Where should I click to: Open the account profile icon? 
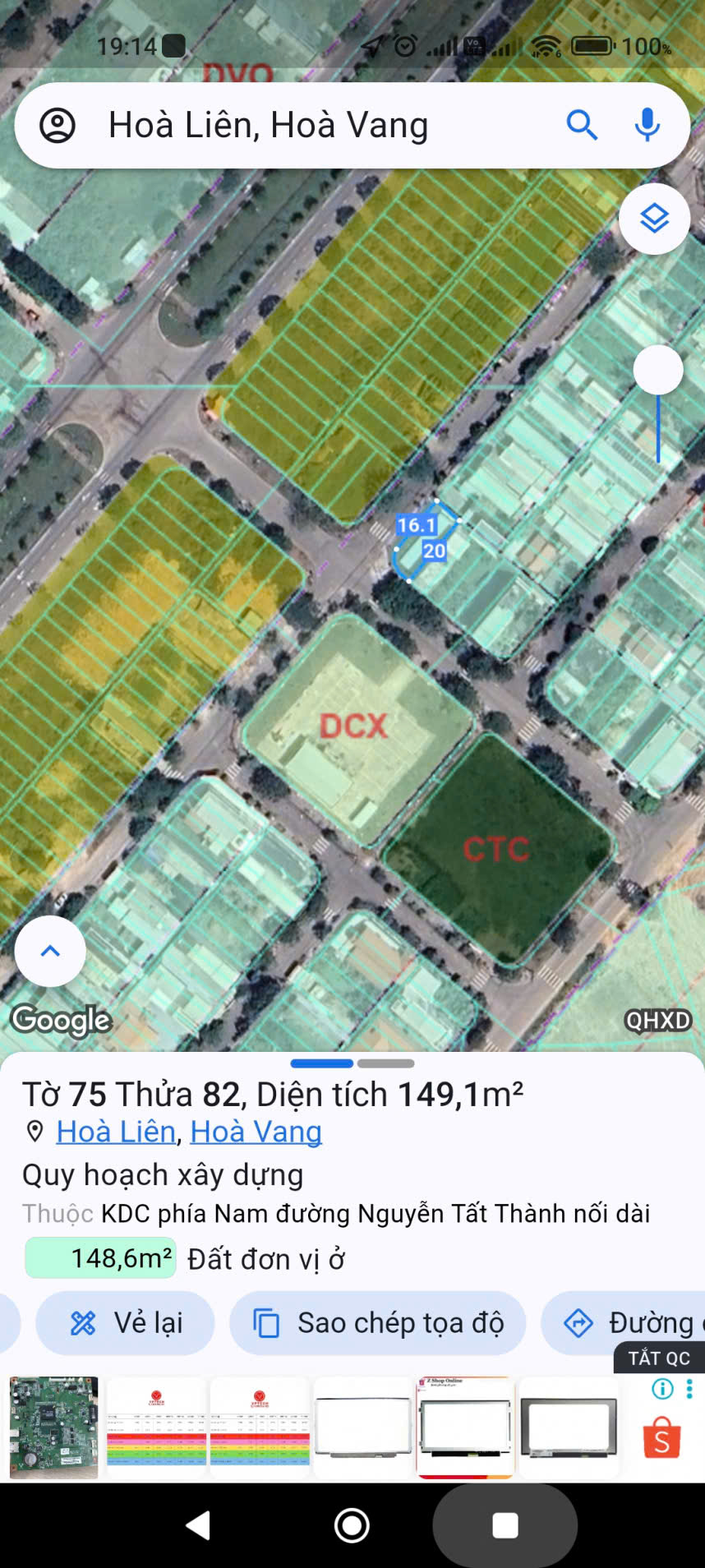(58, 126)
